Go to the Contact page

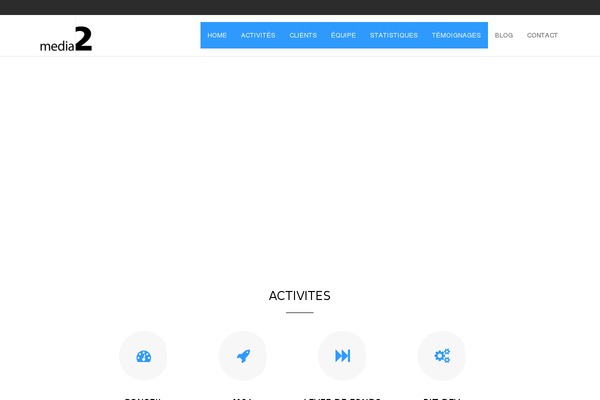point(542,35)
